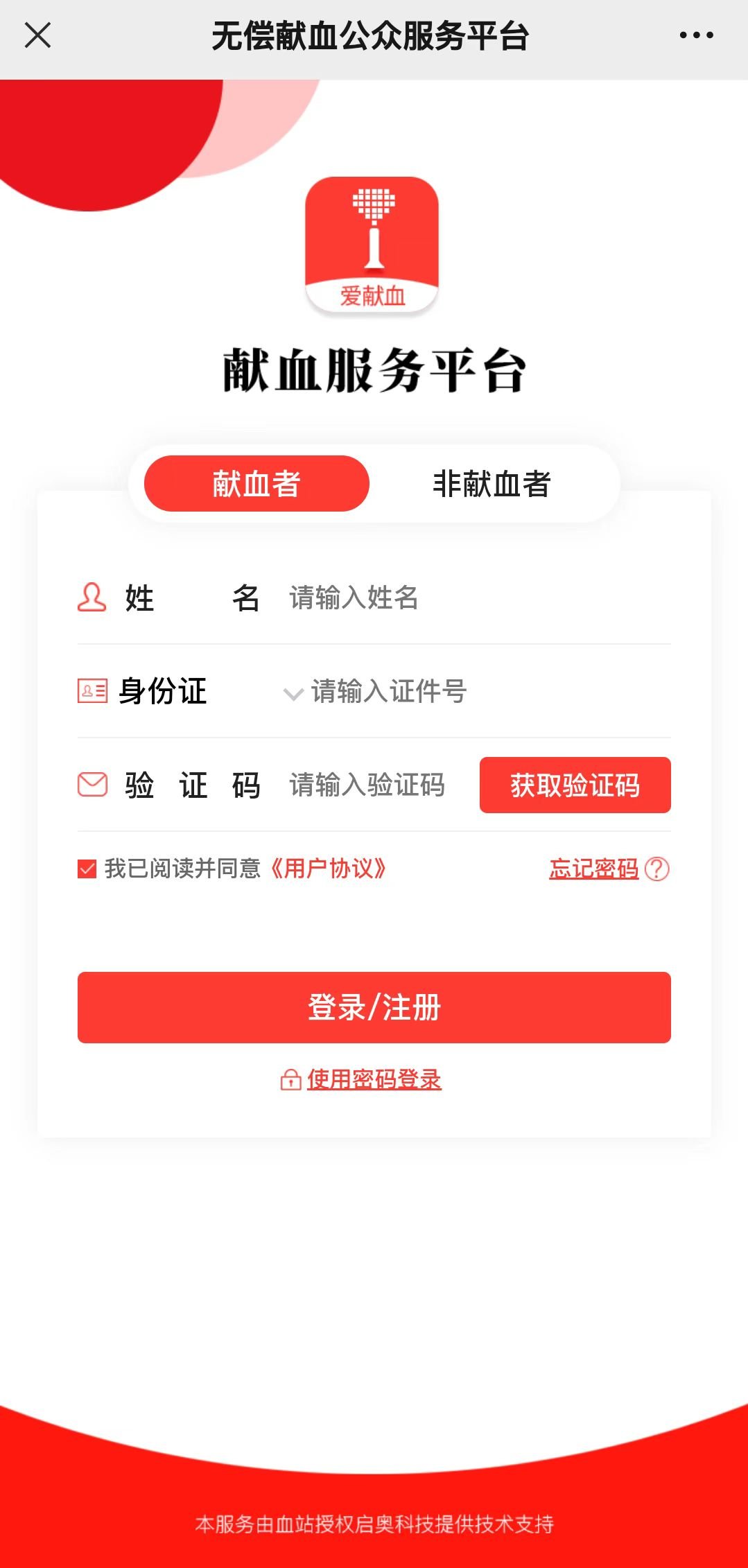Open the 忘记密码 link
The width and height of the screenshot is (748, 1568).
593,869
